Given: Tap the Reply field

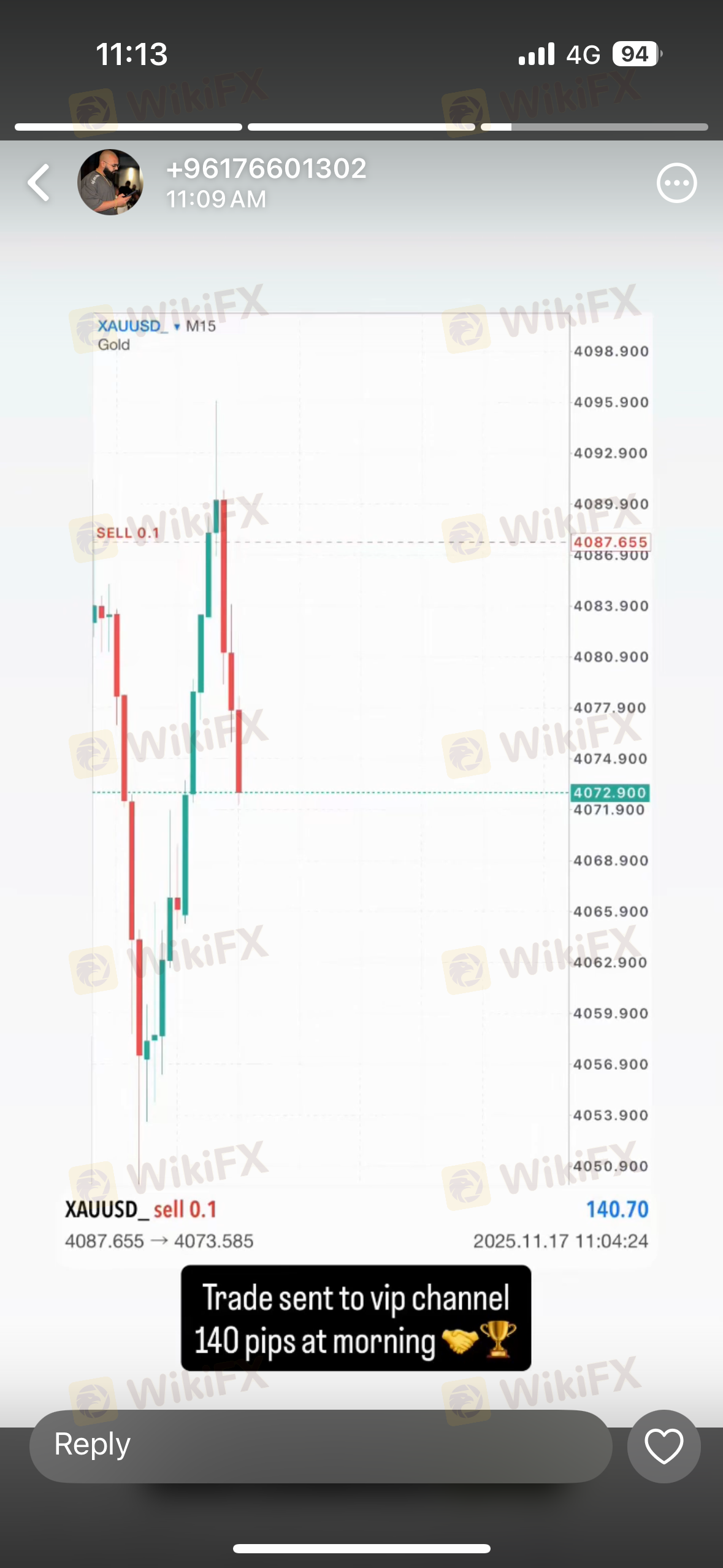Looking at the screenshot, I should (321, 1446).
